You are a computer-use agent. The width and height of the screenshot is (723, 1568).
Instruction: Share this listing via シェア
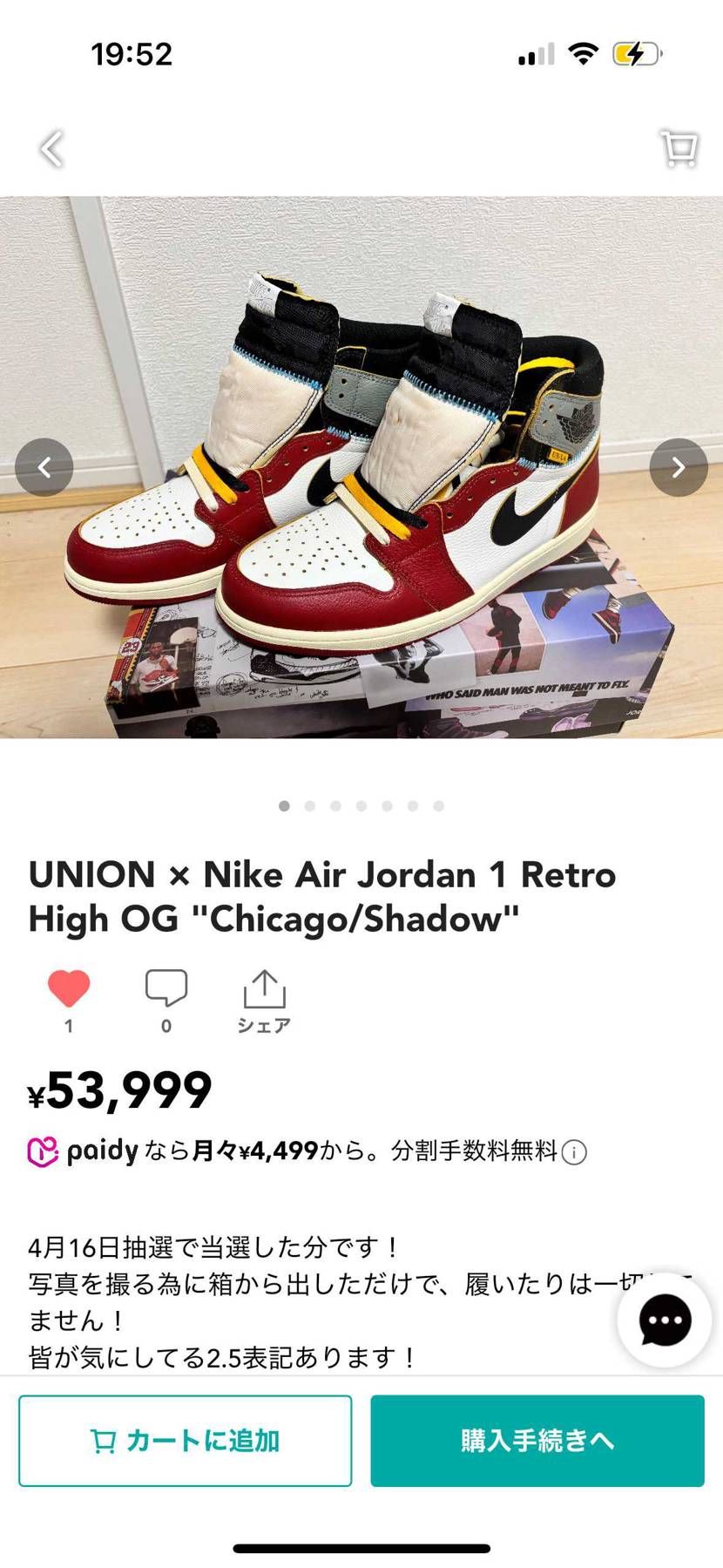click(x=264, y=1000)
